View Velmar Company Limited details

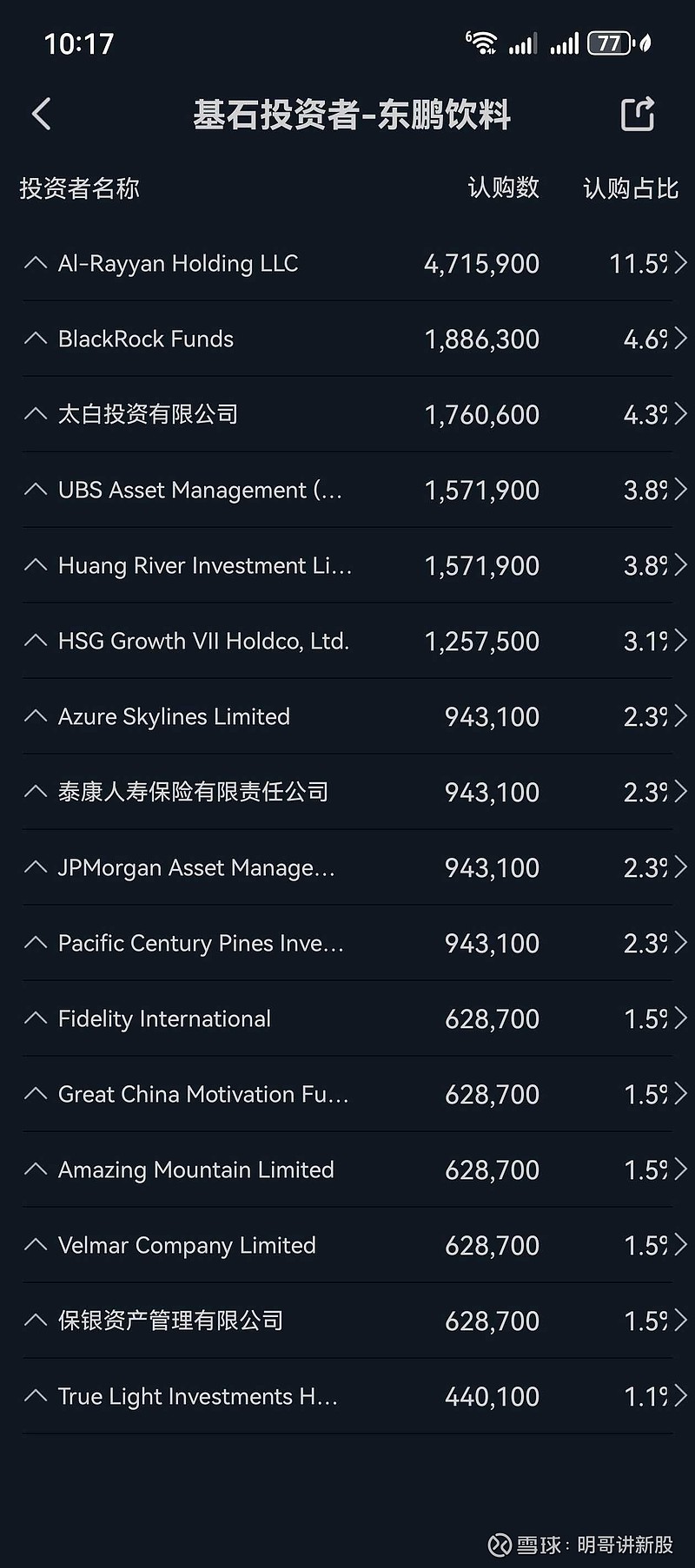pyautogui.click(x=347, y=1245)
